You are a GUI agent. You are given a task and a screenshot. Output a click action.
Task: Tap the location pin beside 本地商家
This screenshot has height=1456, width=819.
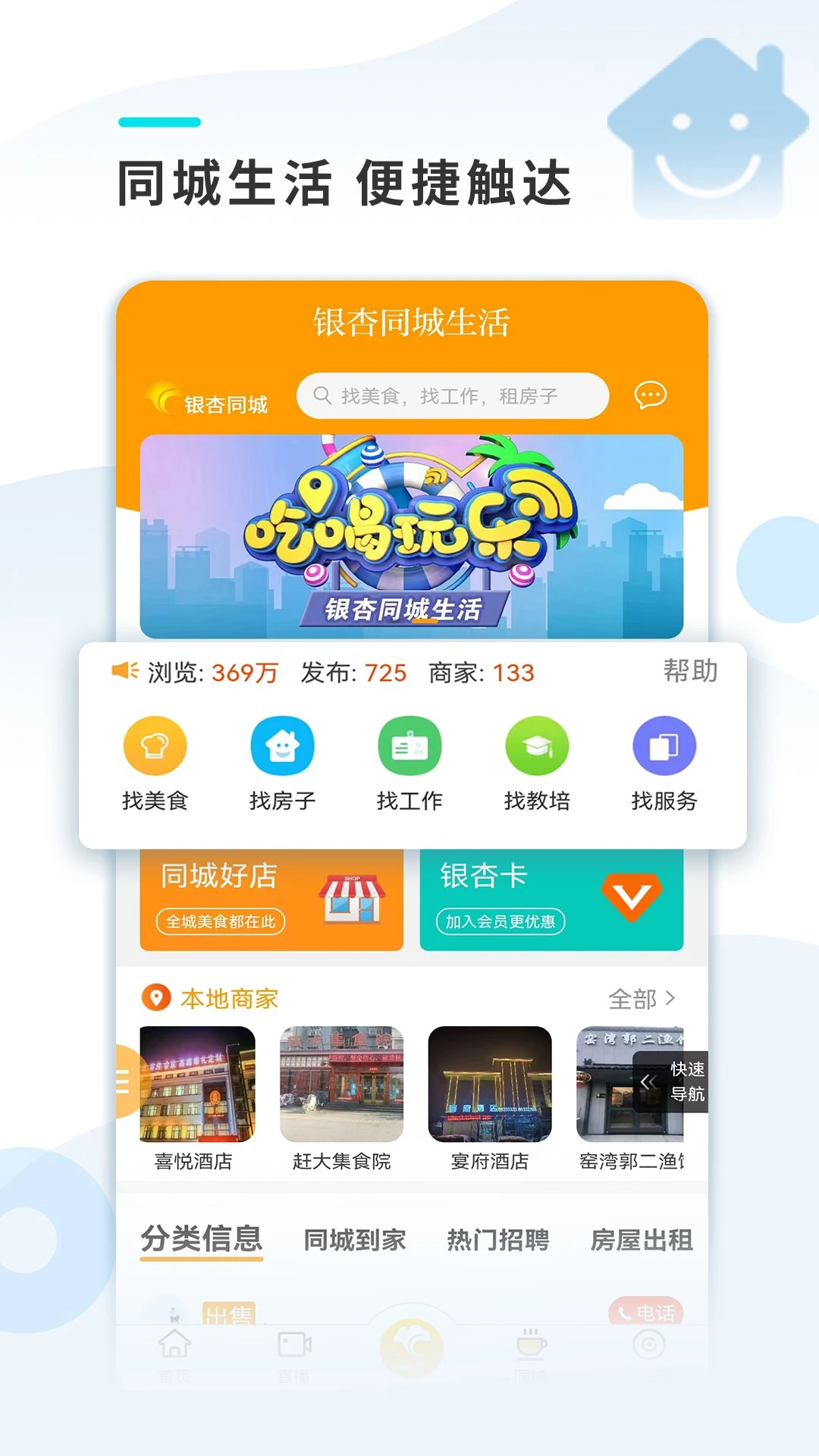[x=156, y=999]
